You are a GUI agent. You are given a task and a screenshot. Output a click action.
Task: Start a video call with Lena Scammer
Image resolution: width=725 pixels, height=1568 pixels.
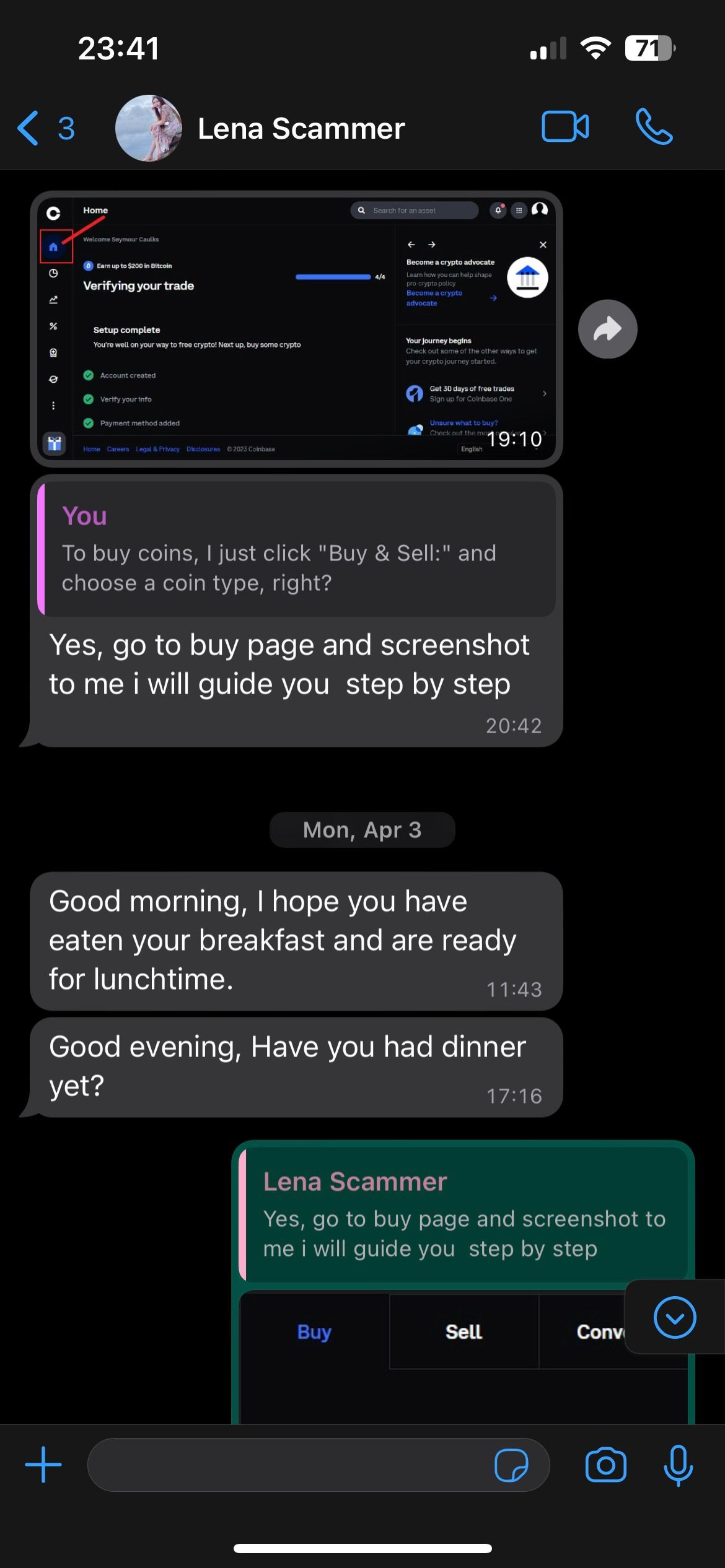click(565, 127)
